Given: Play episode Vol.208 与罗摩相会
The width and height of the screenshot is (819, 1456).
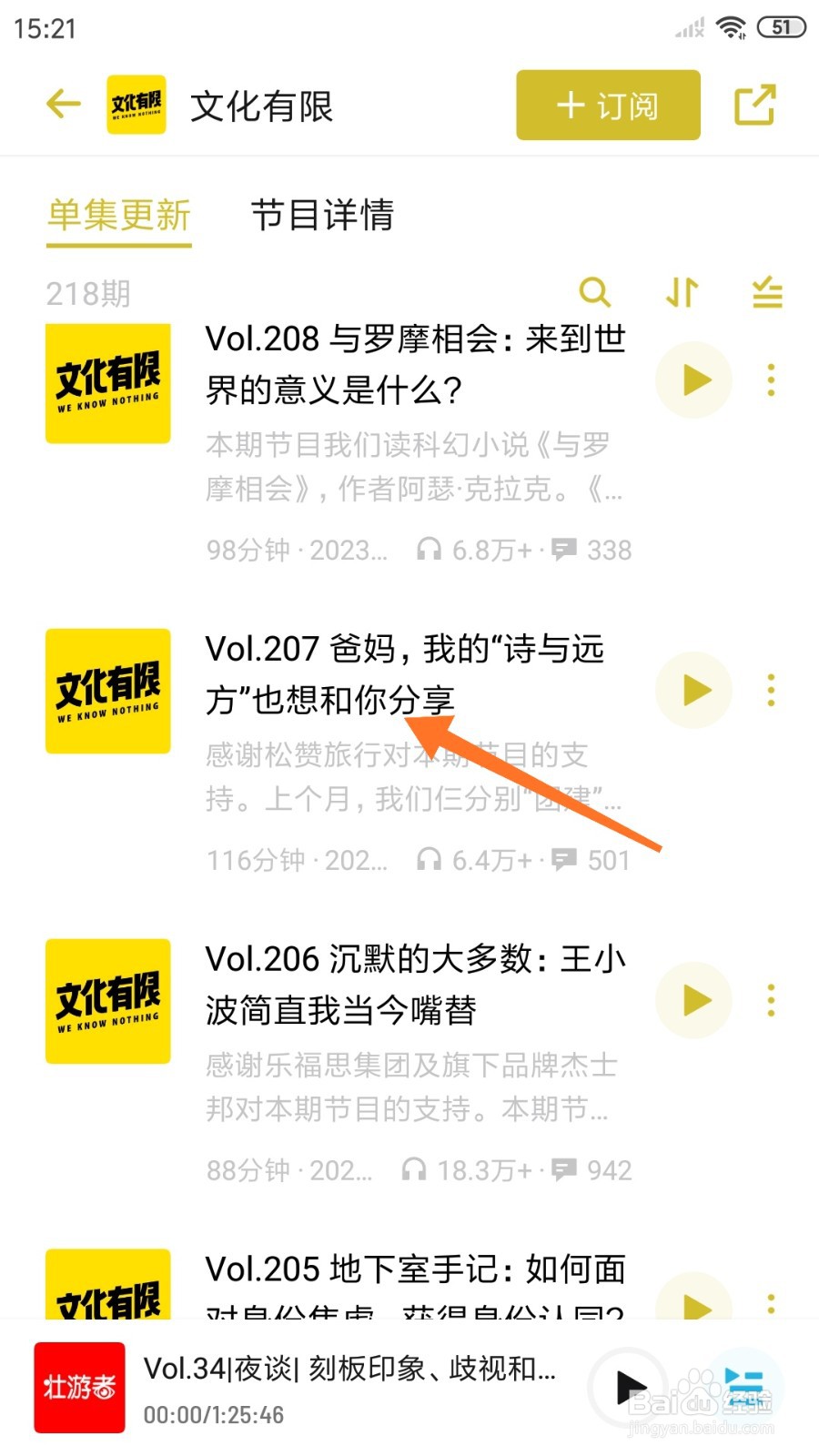Looking at the screenshot, I should [x=693, y=380].
